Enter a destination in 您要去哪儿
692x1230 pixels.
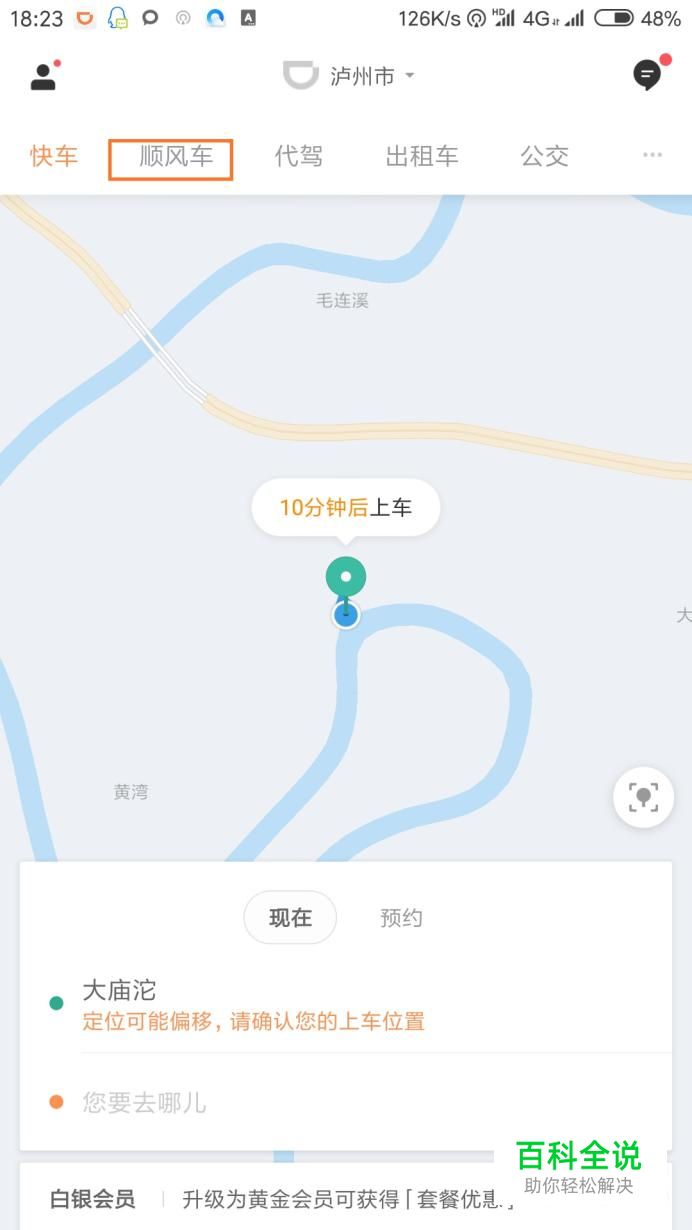tap(346, 1102)
